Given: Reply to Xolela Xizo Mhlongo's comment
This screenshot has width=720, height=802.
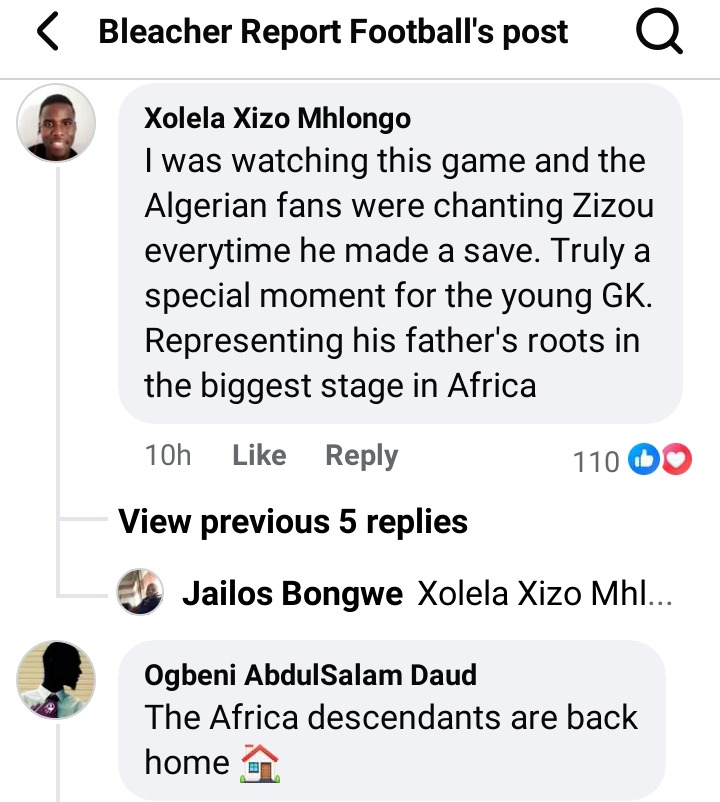Looking at the screenshot, I should coord(361,456).
